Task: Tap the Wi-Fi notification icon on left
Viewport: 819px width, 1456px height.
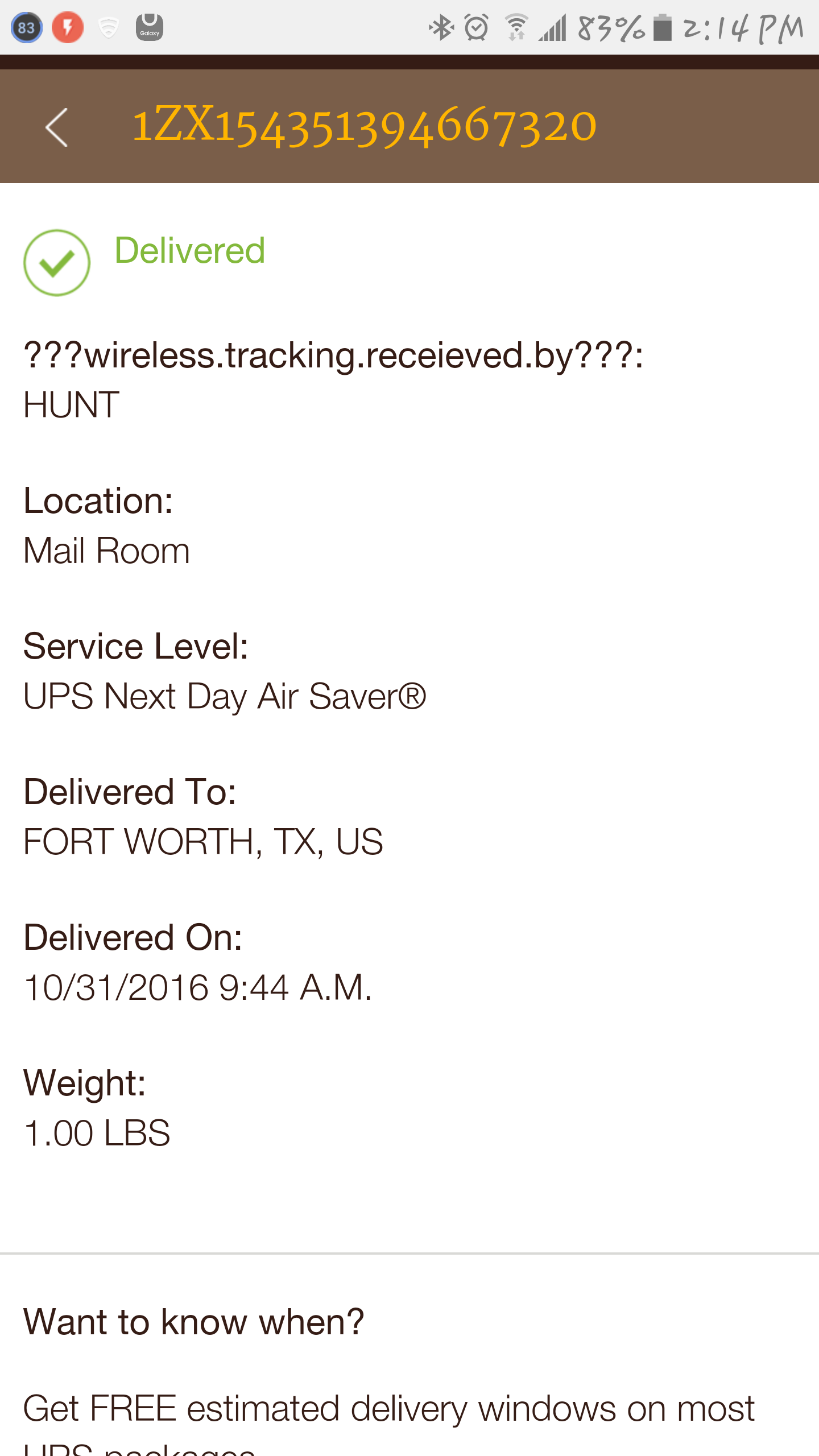Action: click(109, 27)
